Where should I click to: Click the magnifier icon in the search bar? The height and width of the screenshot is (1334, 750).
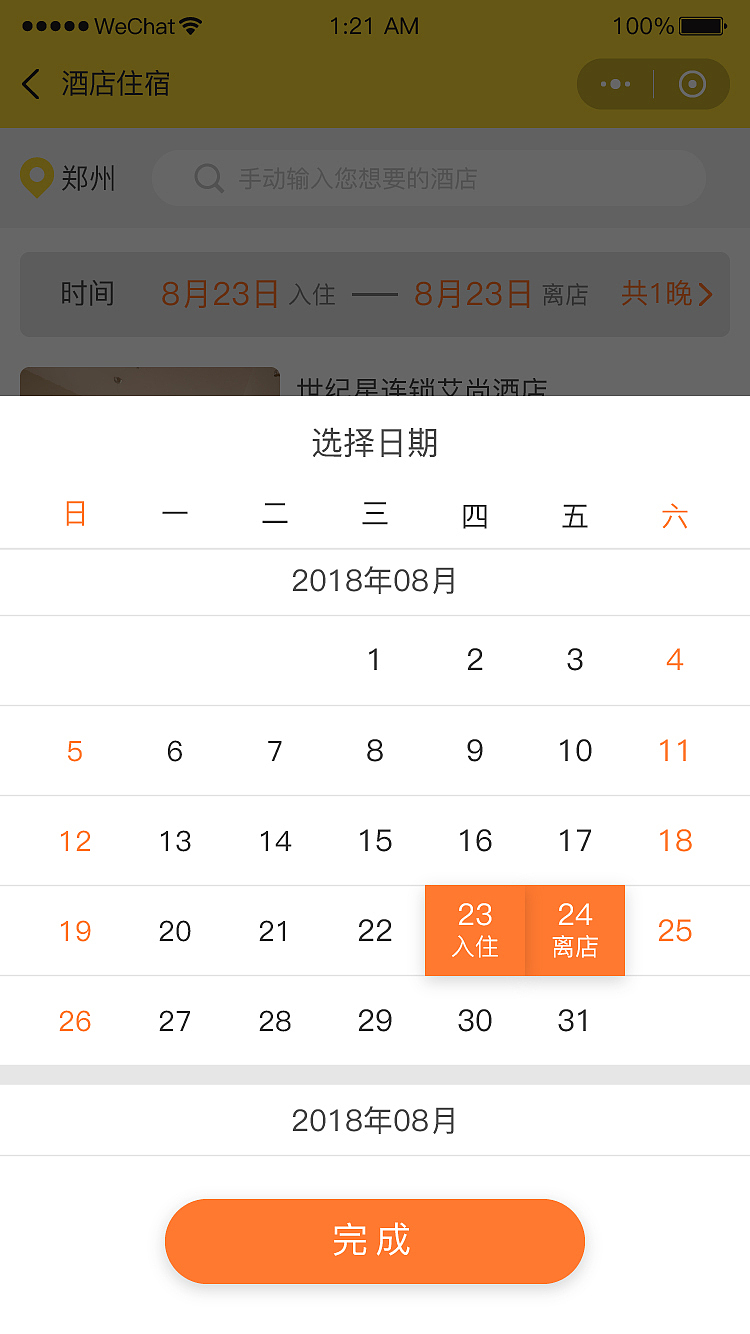[x=208, y=178]
